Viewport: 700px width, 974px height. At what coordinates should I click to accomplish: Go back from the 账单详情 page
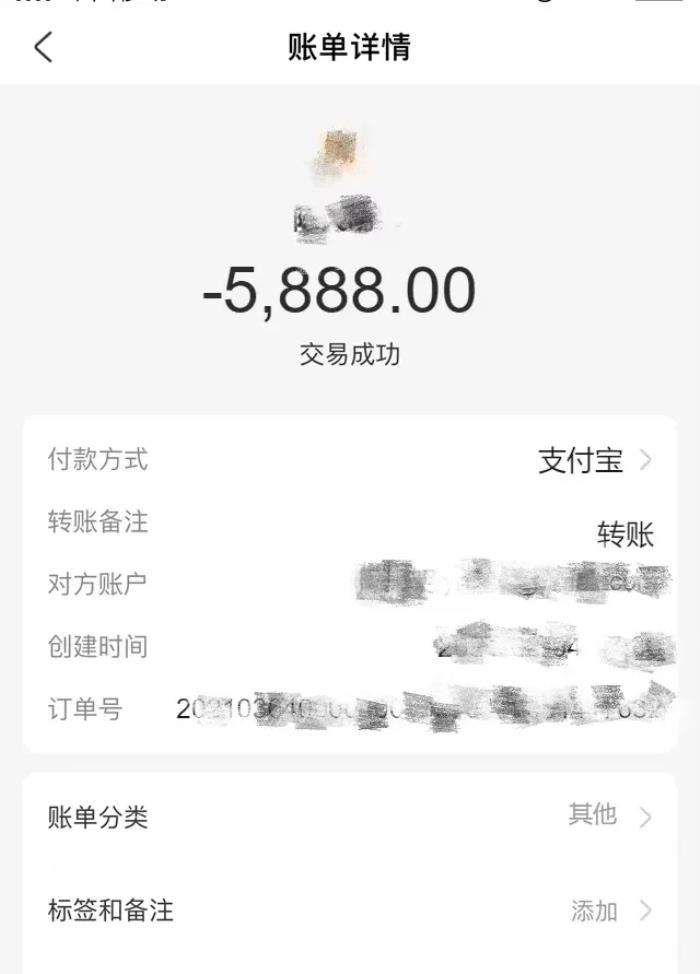tap(43, 47)
